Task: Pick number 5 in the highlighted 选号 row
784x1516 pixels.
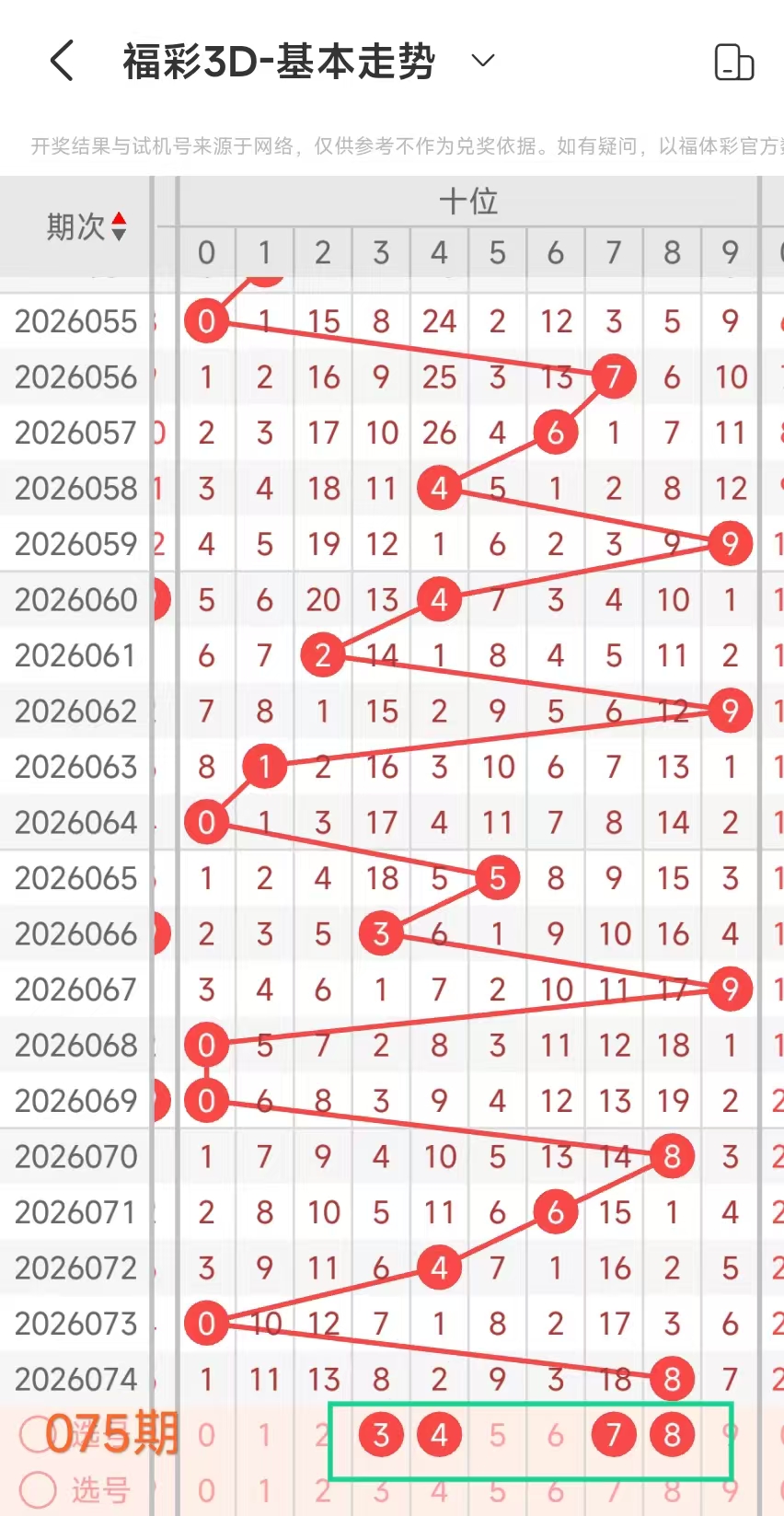Action: pos(497,1434)
